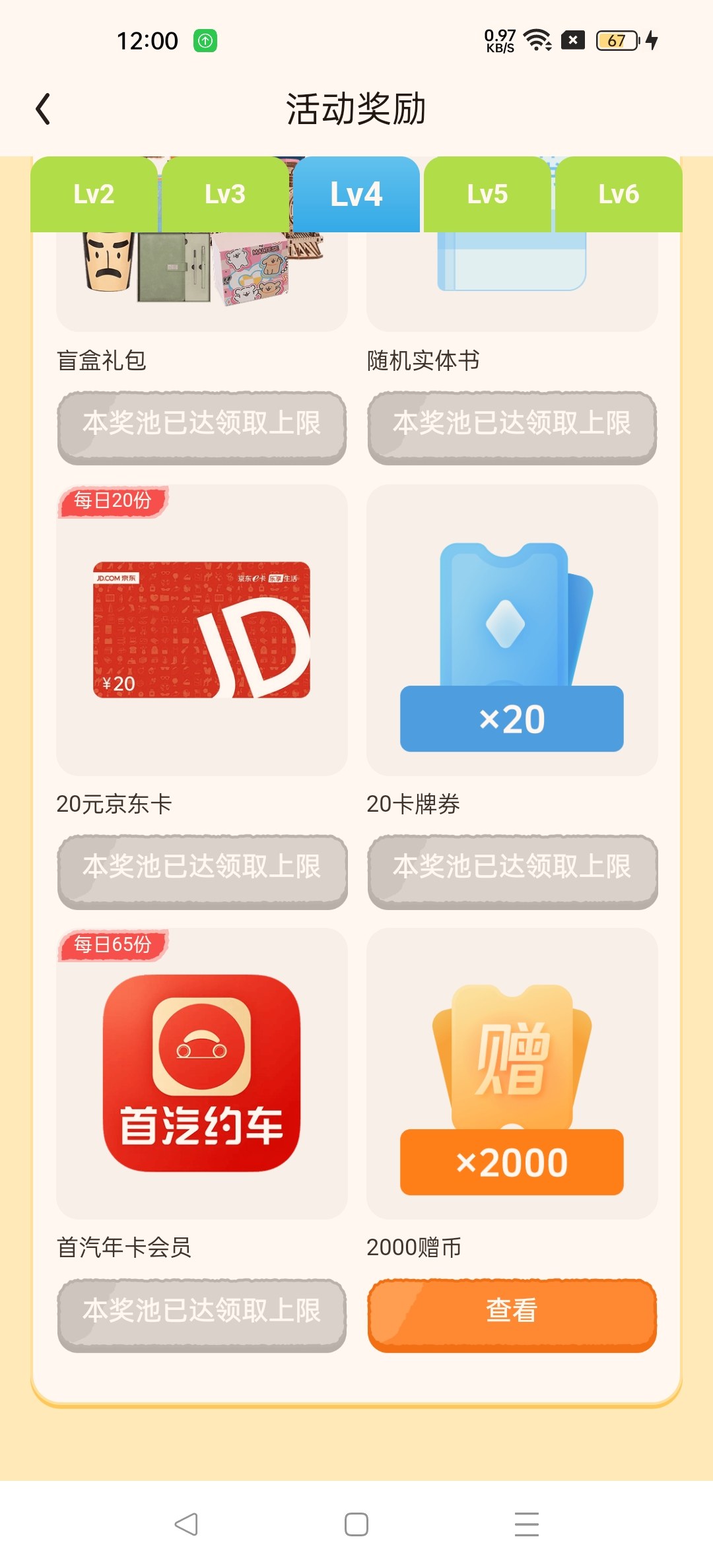Open the 20元京东卡 reward card
The image size is (713, 1568).
(202, 630)
